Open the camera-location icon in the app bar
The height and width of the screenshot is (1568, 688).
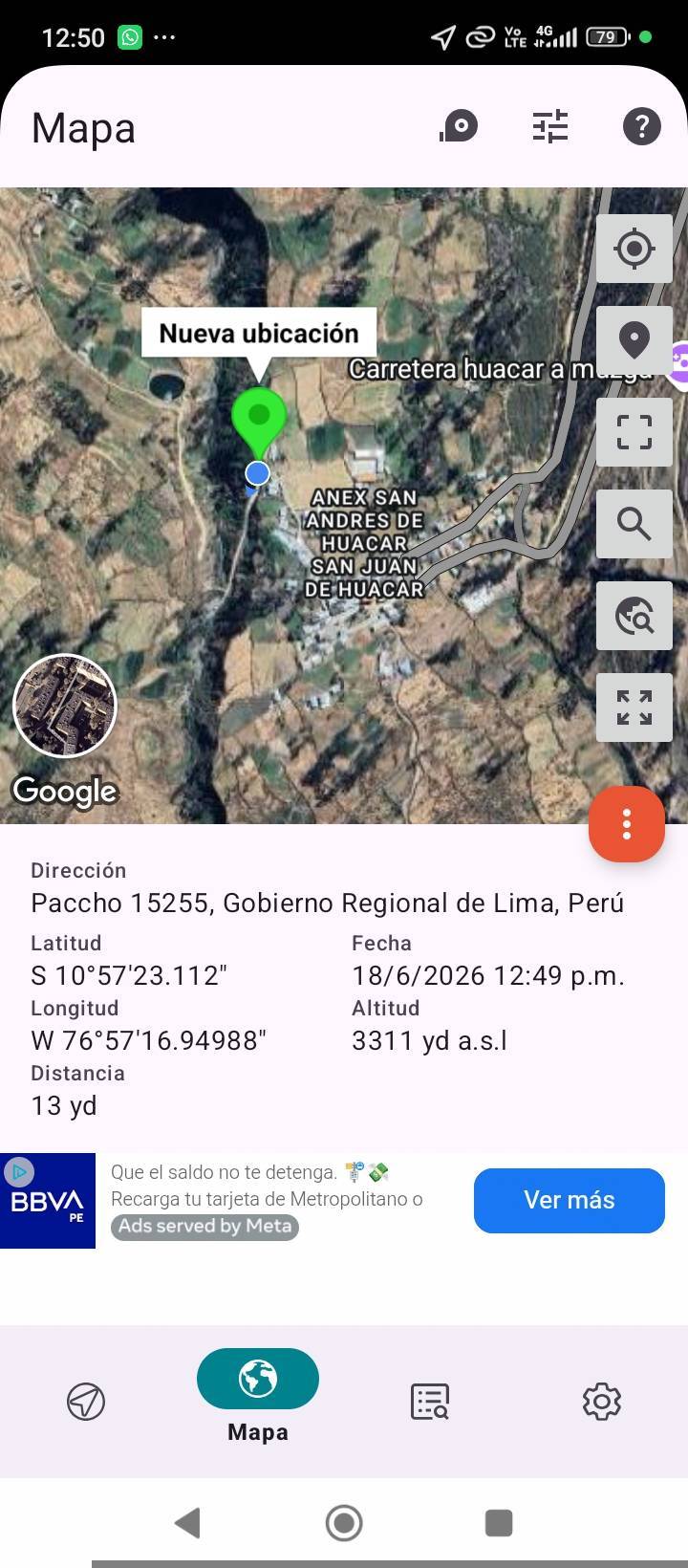click(459, 126)
